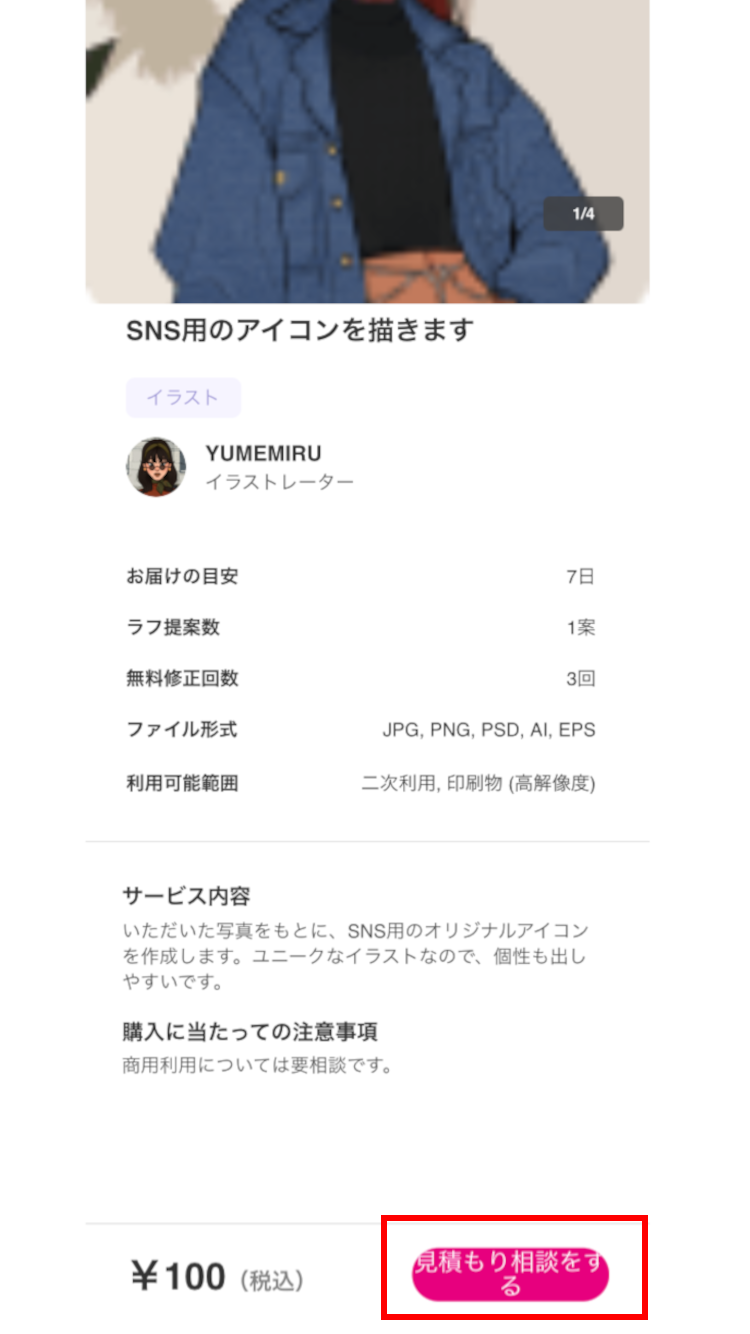Open the service image gallery
Image resolution: width=750 pixels, height=1334 pixels.
tap(367, 150)
